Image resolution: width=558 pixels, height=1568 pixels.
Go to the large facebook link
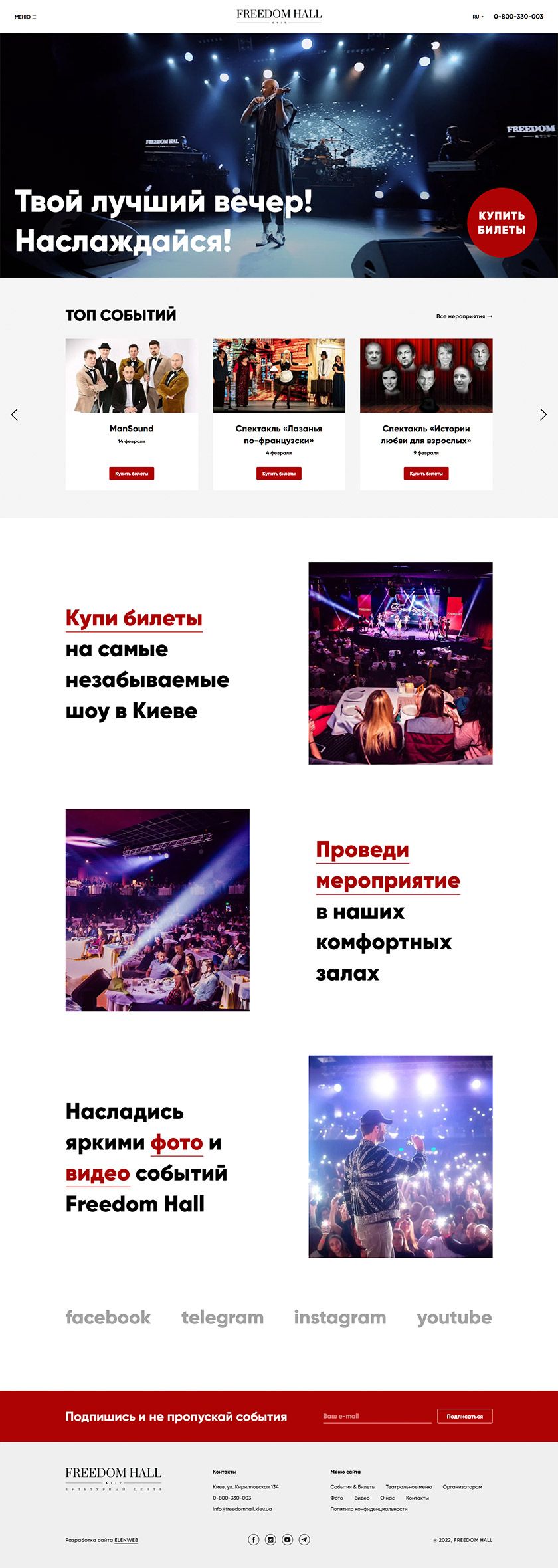108,1318
